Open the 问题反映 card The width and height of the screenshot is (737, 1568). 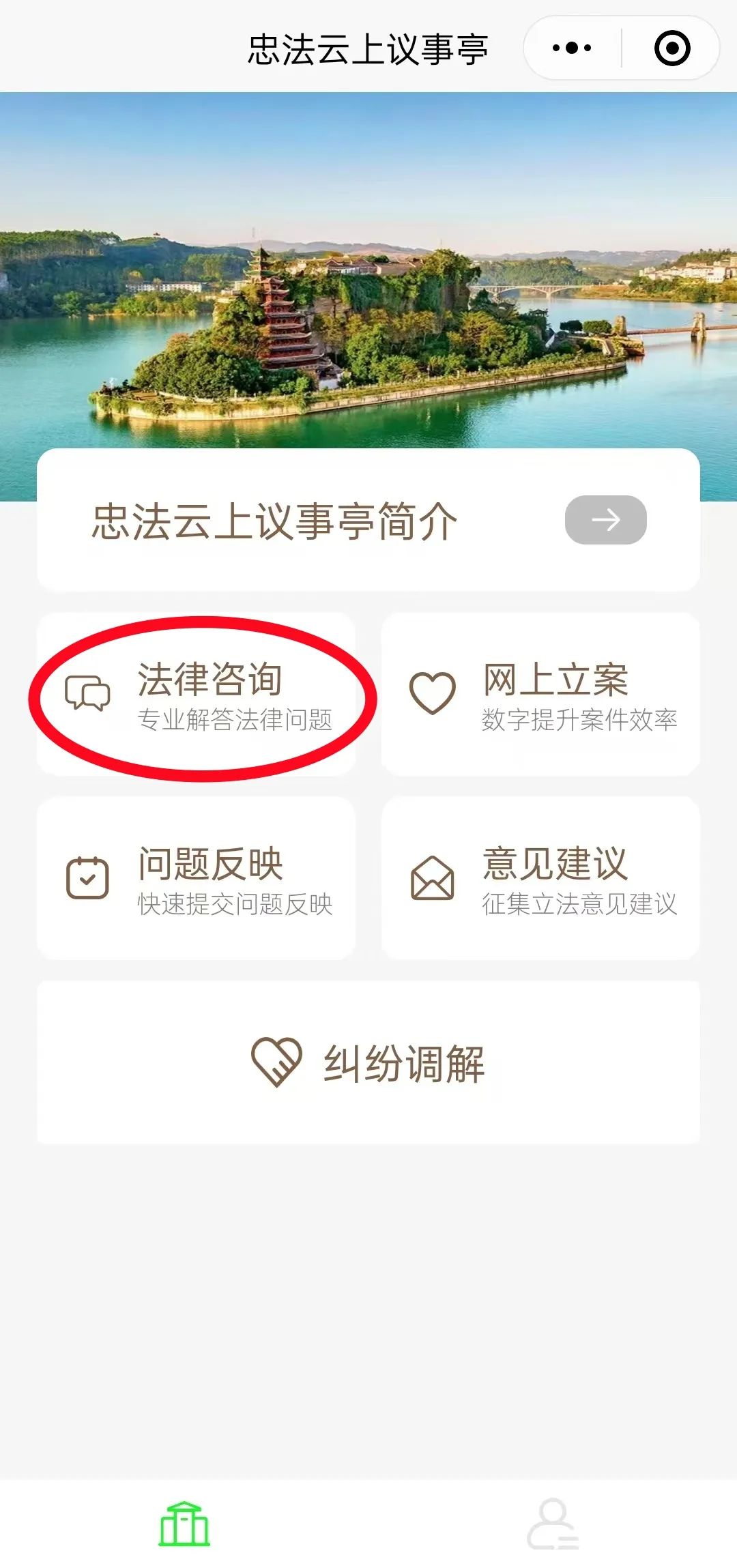point(197,878)
